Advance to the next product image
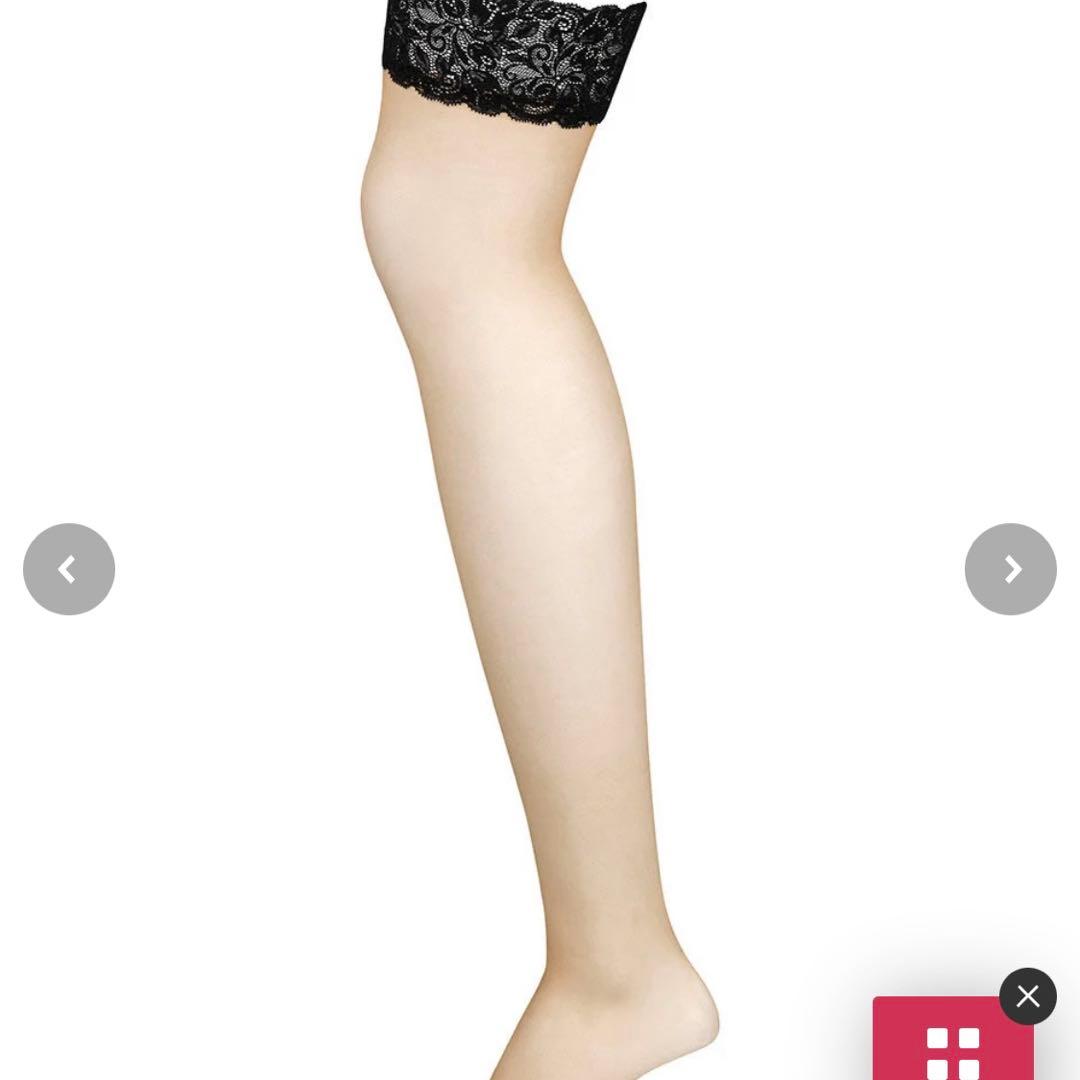This screenshot has width=1080, height=1080. [1010, 569]
